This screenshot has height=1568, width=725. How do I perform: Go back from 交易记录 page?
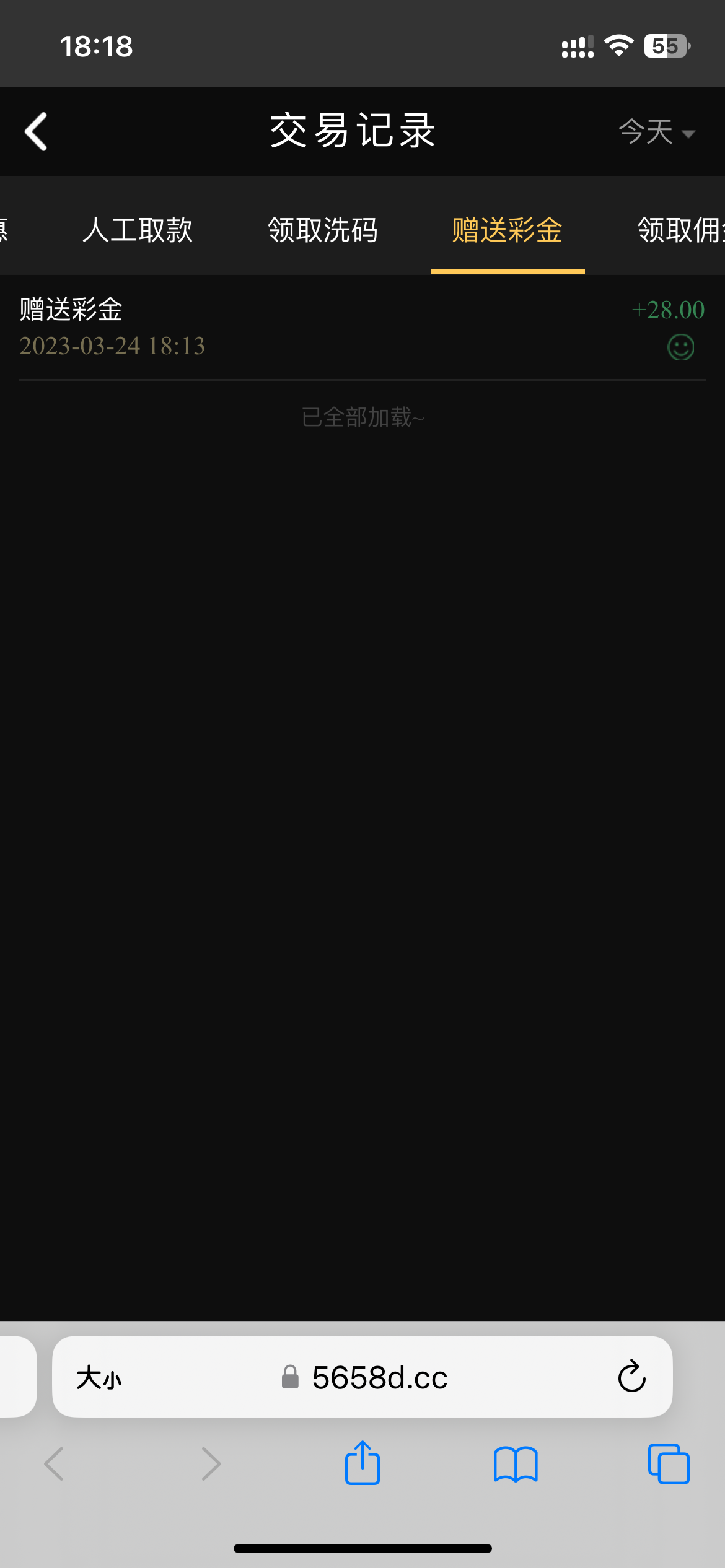[x=36, y=131]
